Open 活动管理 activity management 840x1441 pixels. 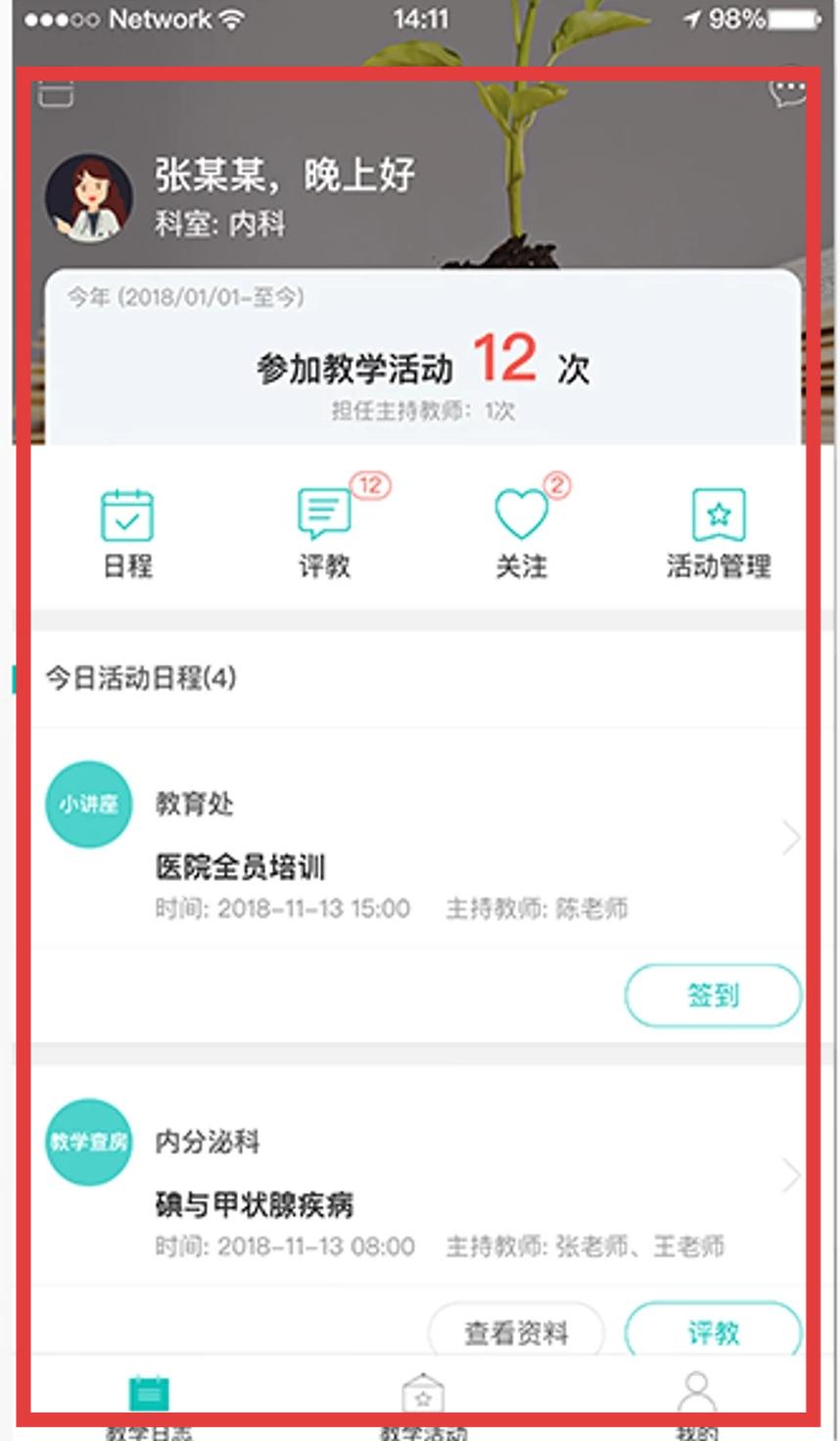(x=720, y=535)
